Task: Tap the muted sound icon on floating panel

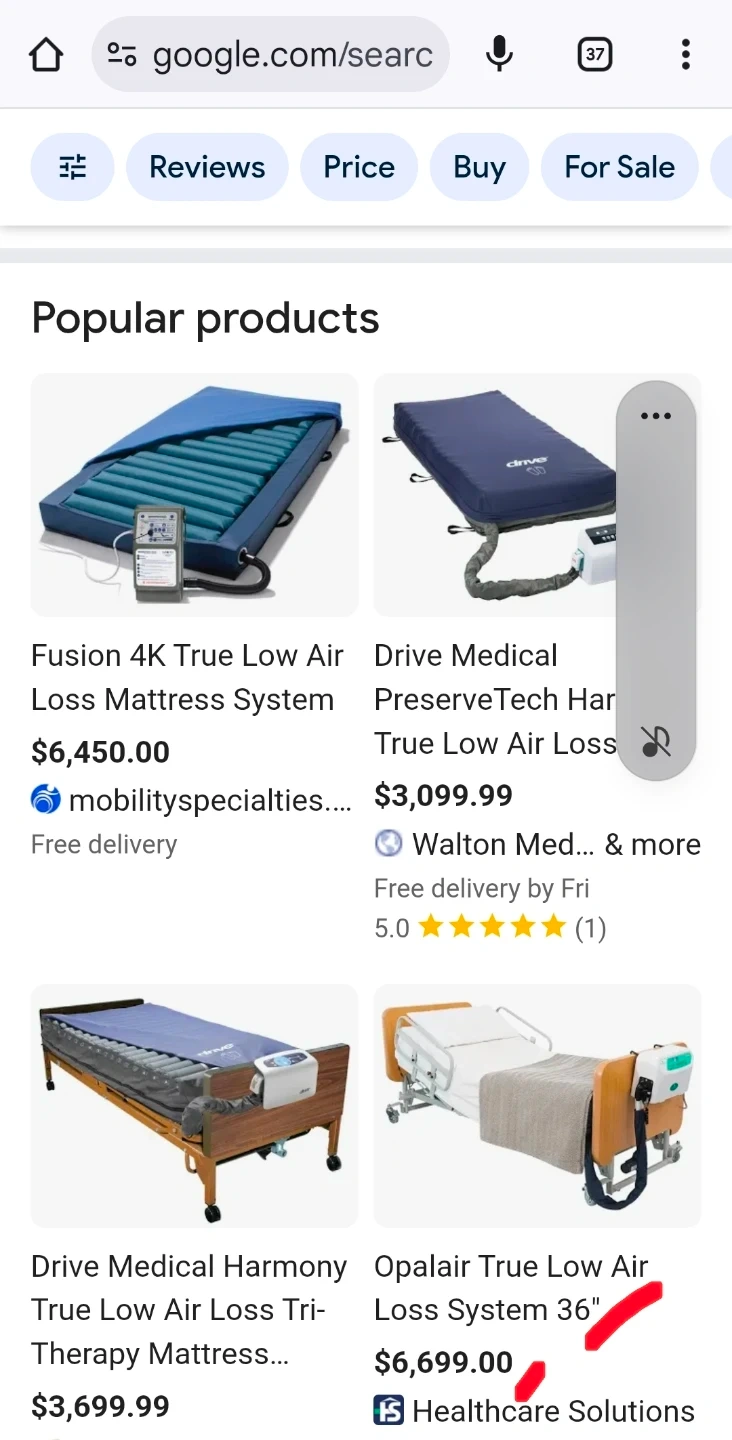Action: tap(656, 741)
